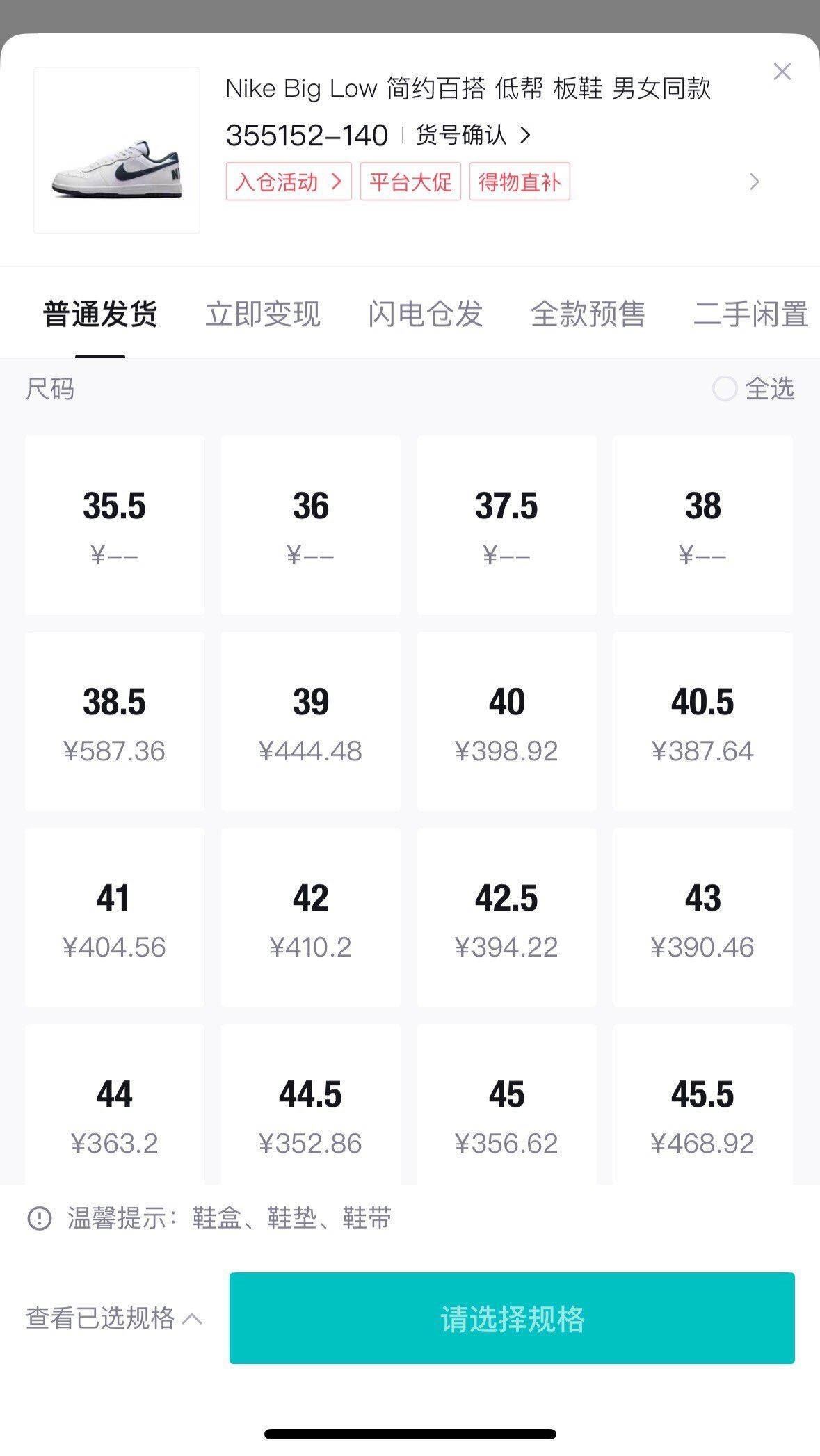Switch to the 全款预售 tab
Viewport: 820px width, 1456px height.
click(588, 314)
